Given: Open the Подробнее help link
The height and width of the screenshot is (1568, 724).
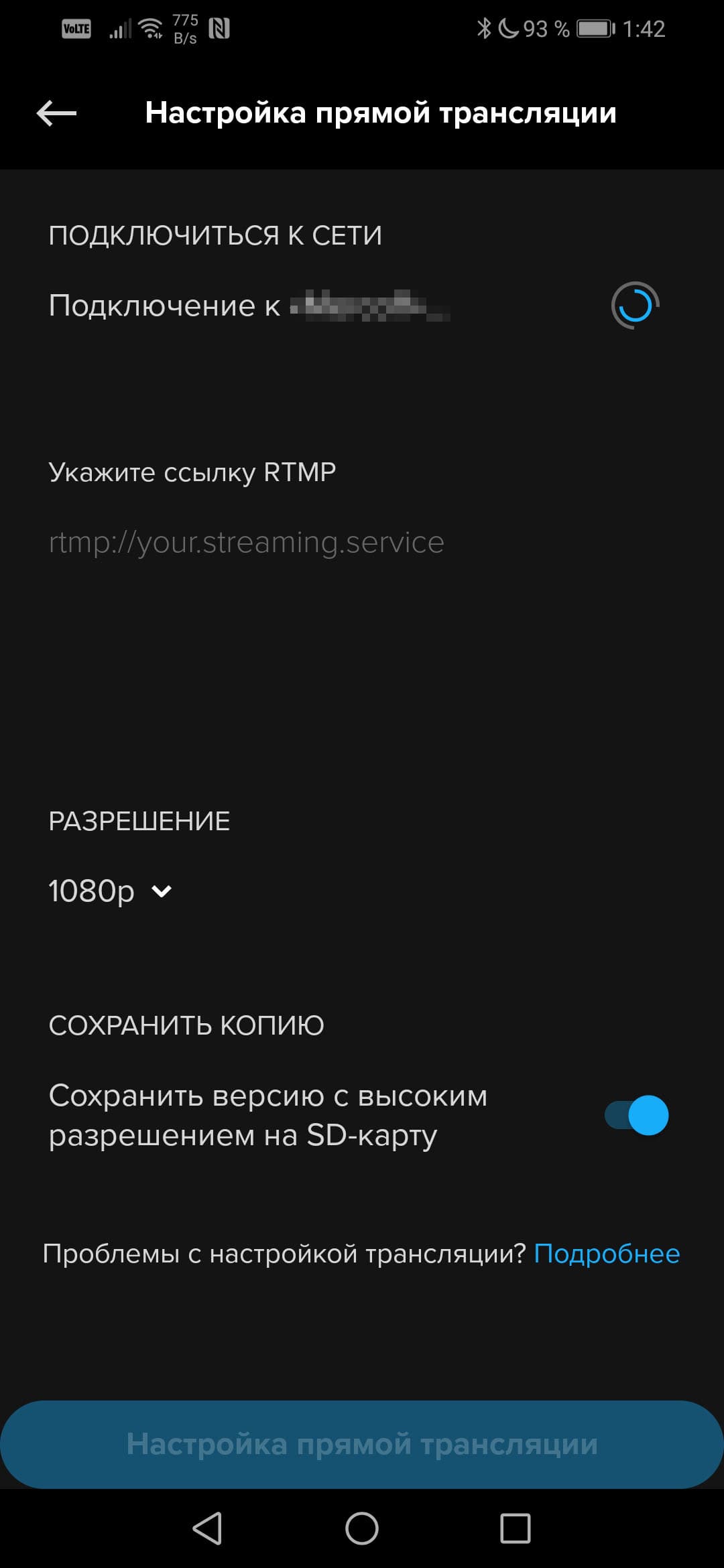Looking at the screenshot, I should 606,1253.
